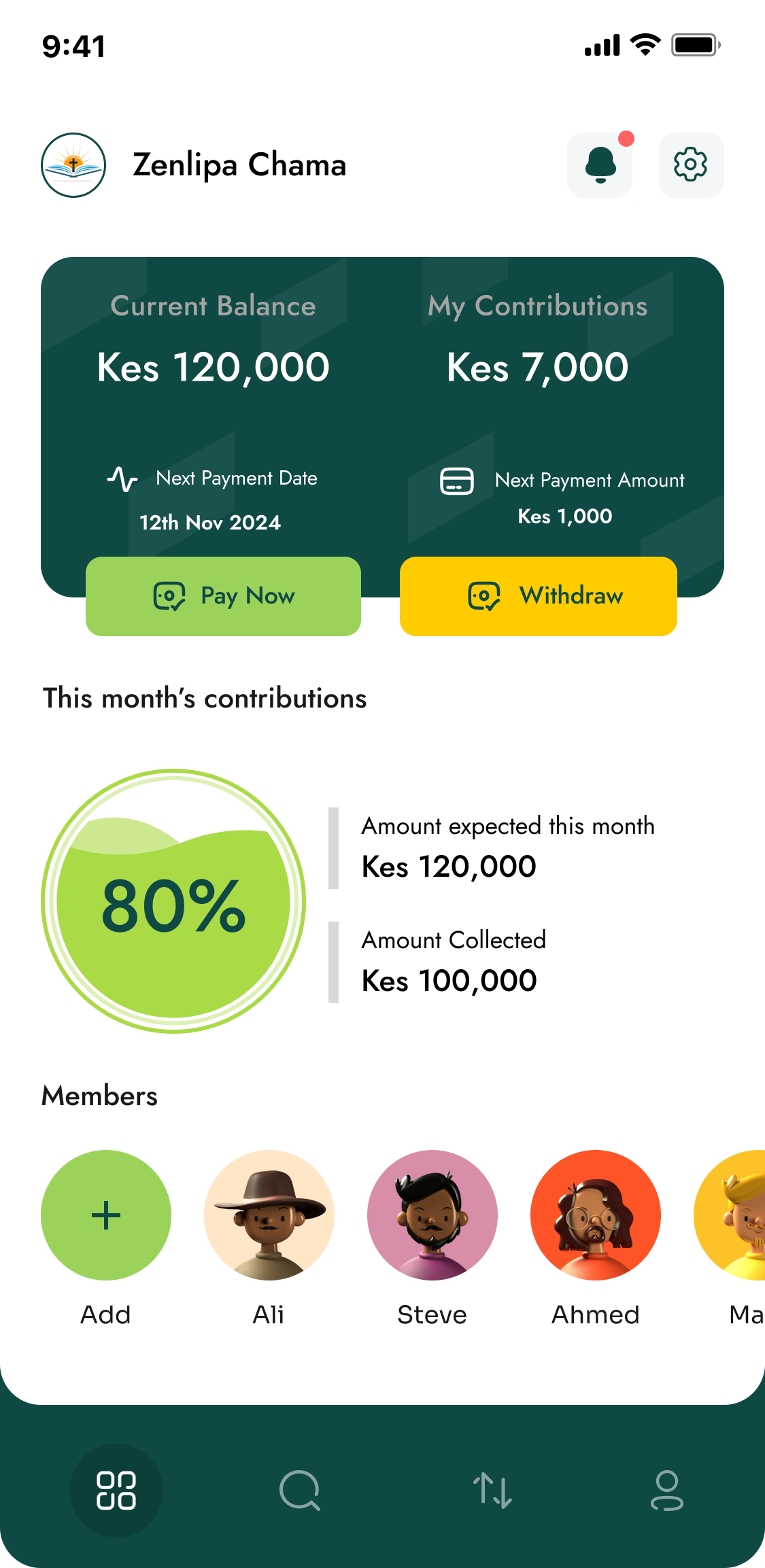Open Steve's member profile

point(432,1215)
